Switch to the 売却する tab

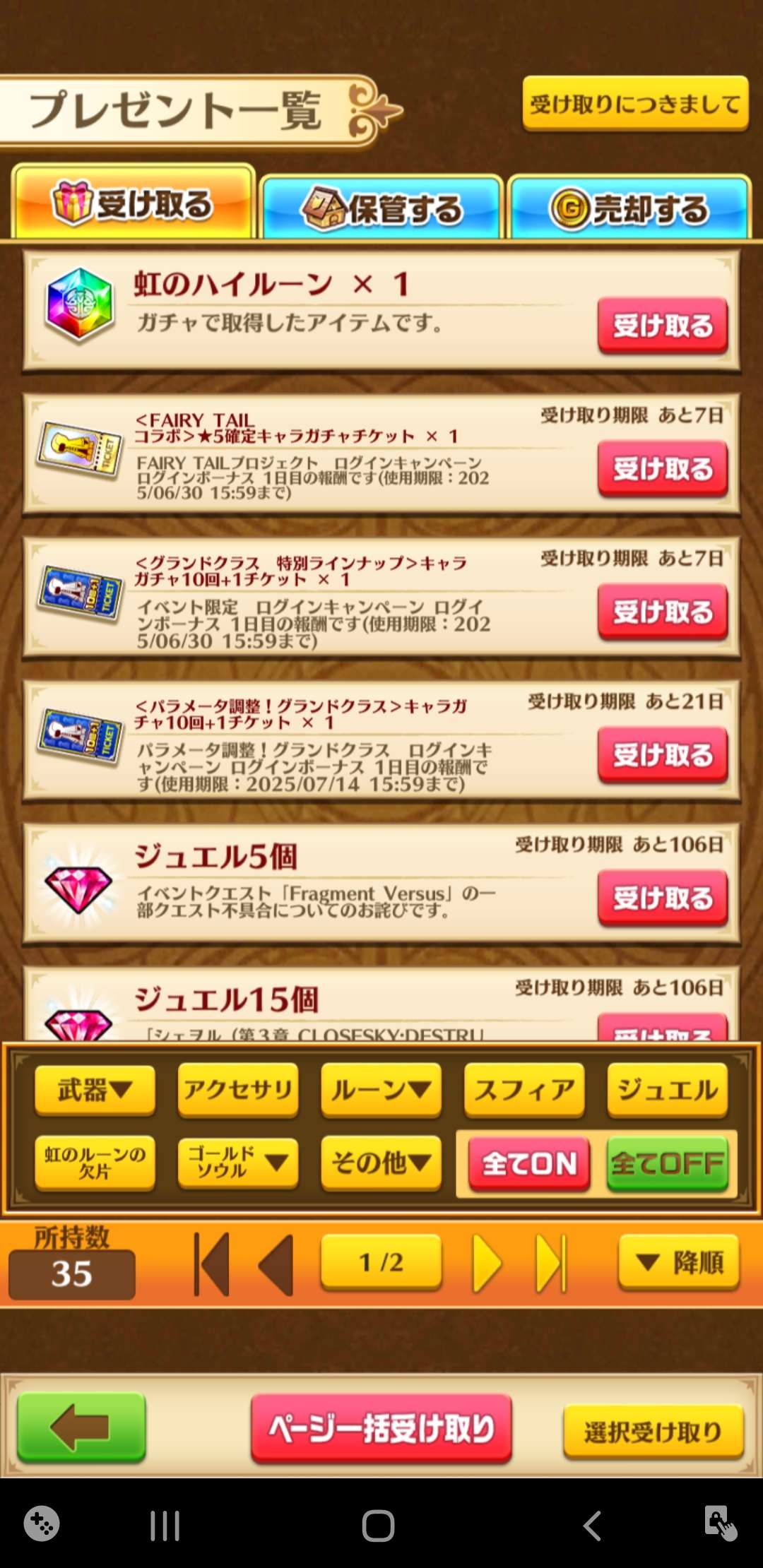[629, 208]
